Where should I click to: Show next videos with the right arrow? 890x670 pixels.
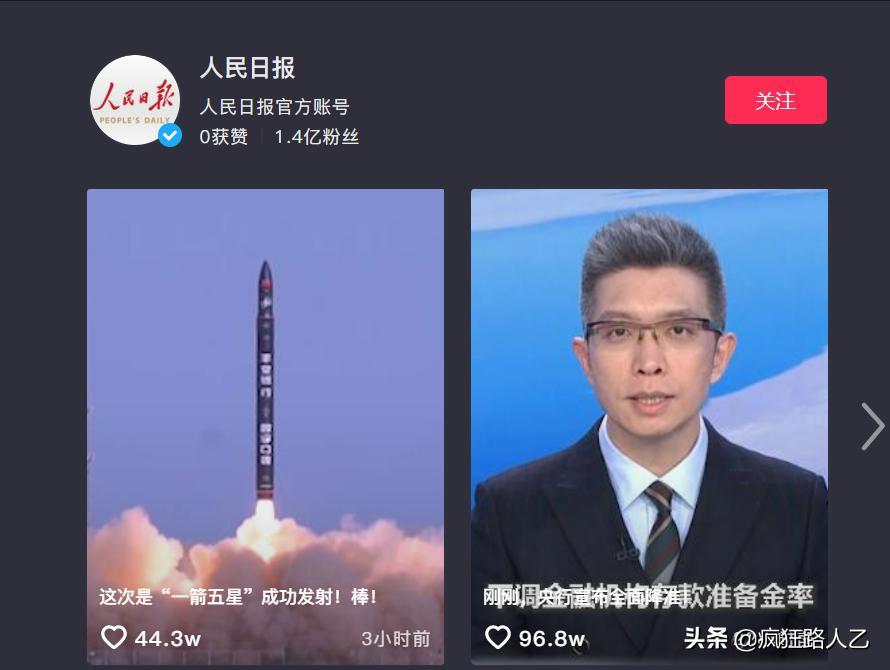click(x=872, y=427)
